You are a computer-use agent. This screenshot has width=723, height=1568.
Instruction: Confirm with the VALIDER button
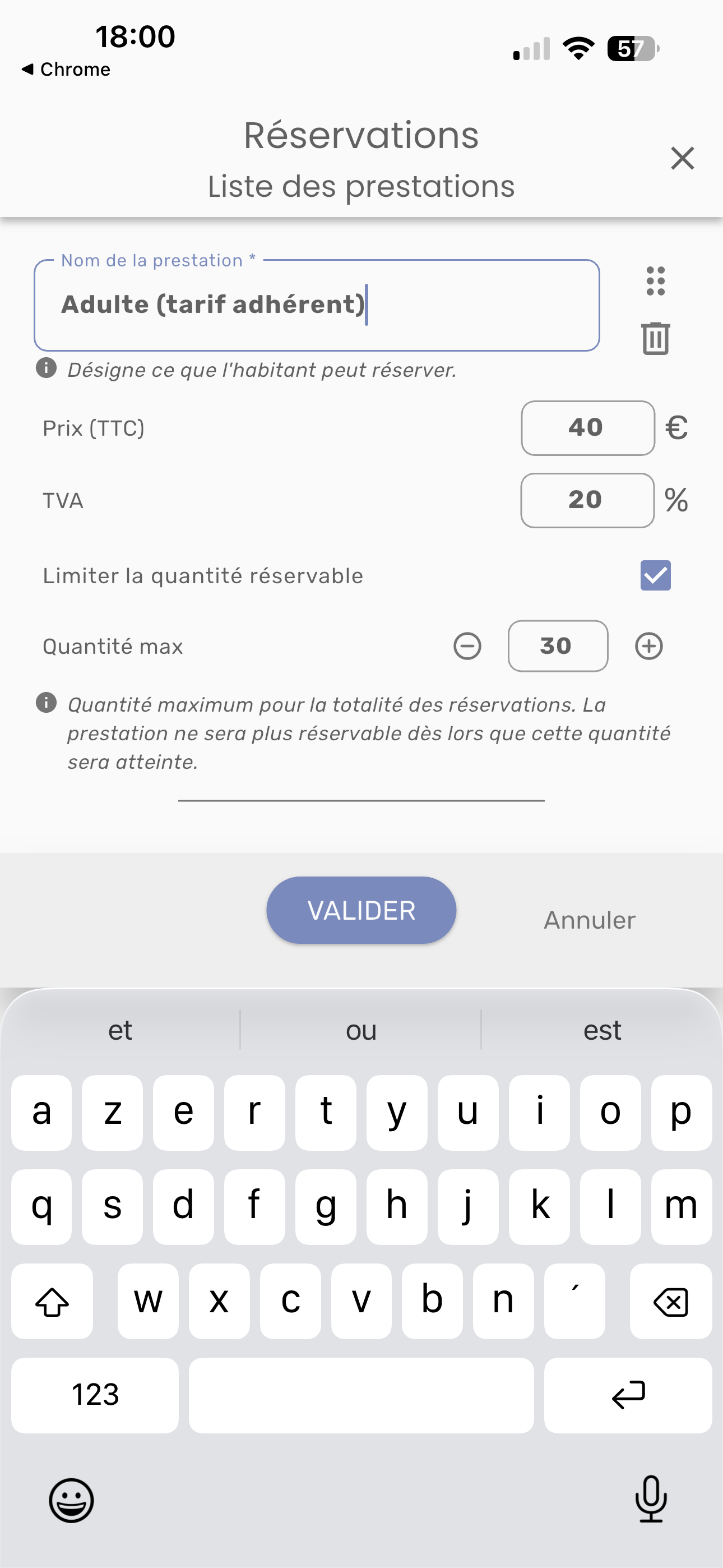click(x=361, y=910)
